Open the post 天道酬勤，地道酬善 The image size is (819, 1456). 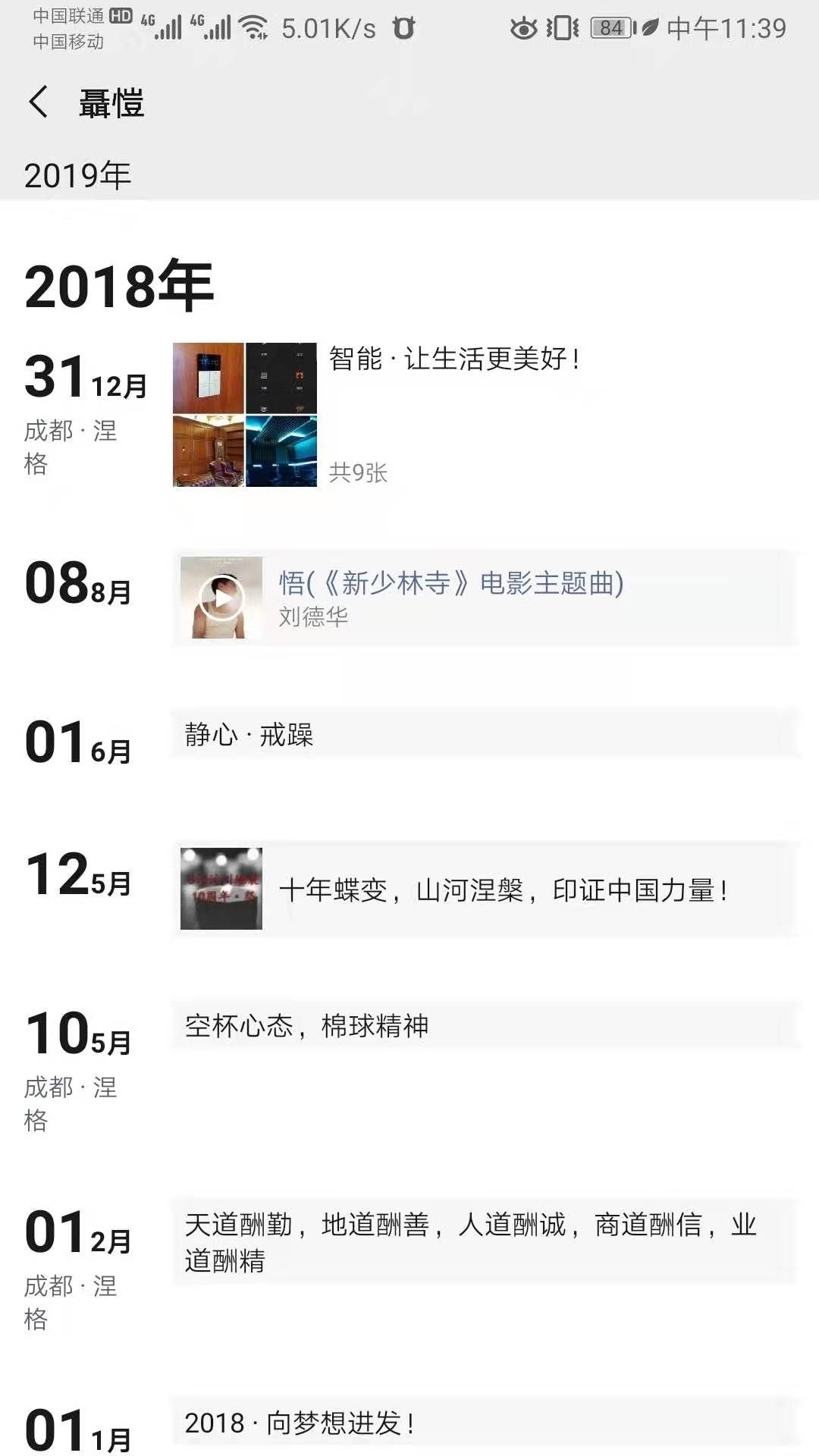(485, 1241)
